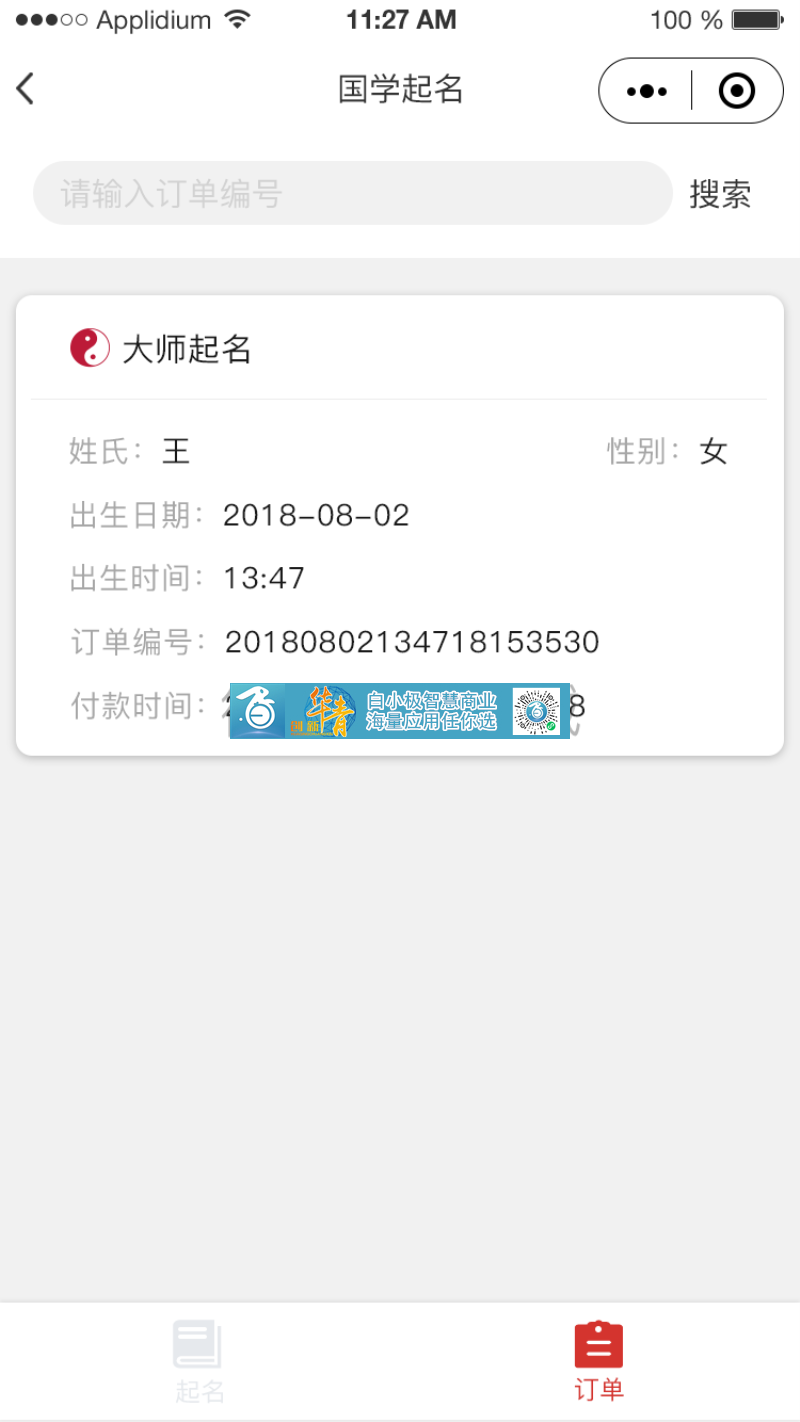Tap the 搜索 button
The width and height of the screenshot is (800, 1422).
[x=720, y=194]
